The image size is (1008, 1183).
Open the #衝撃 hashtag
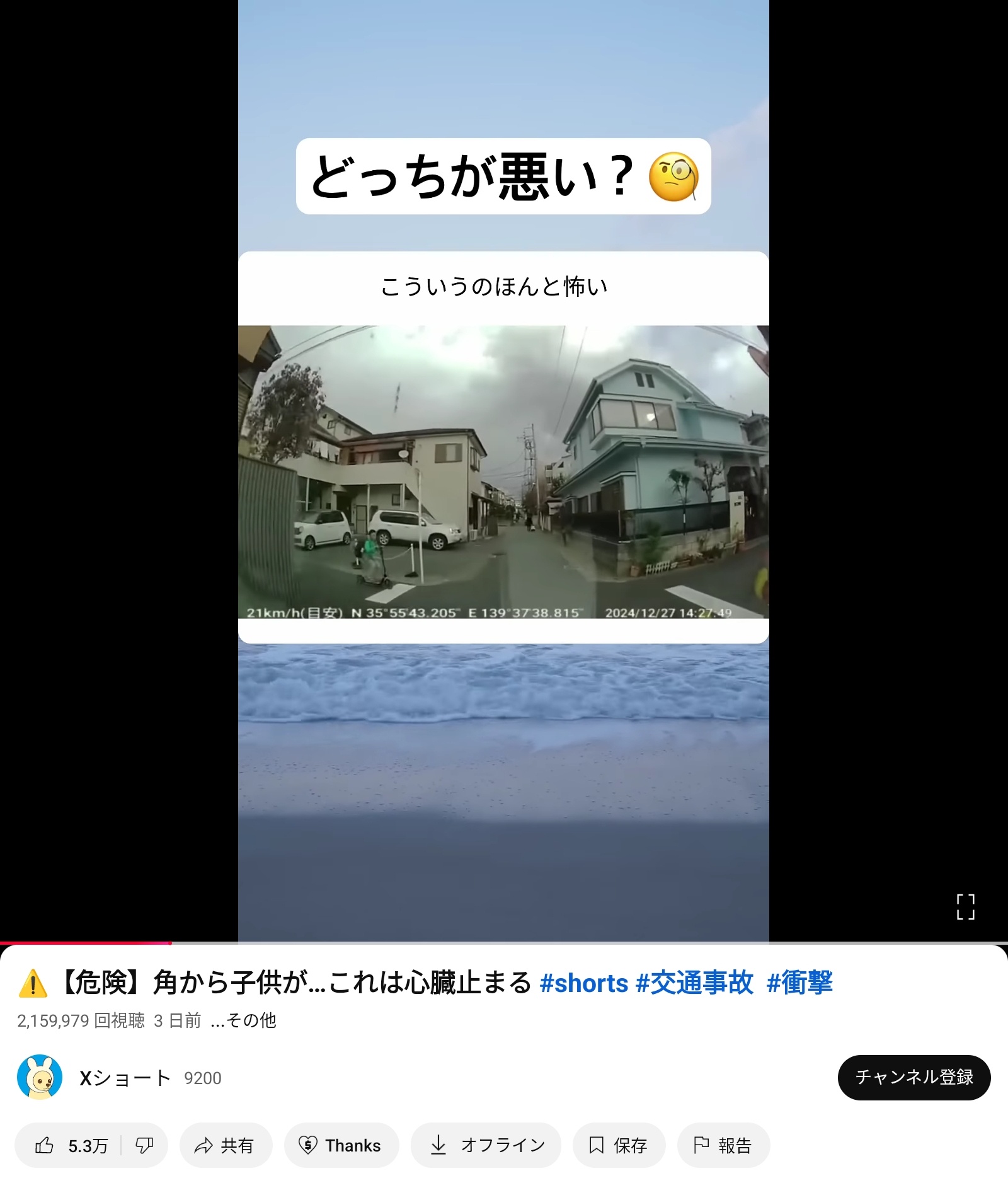(799, 983)
